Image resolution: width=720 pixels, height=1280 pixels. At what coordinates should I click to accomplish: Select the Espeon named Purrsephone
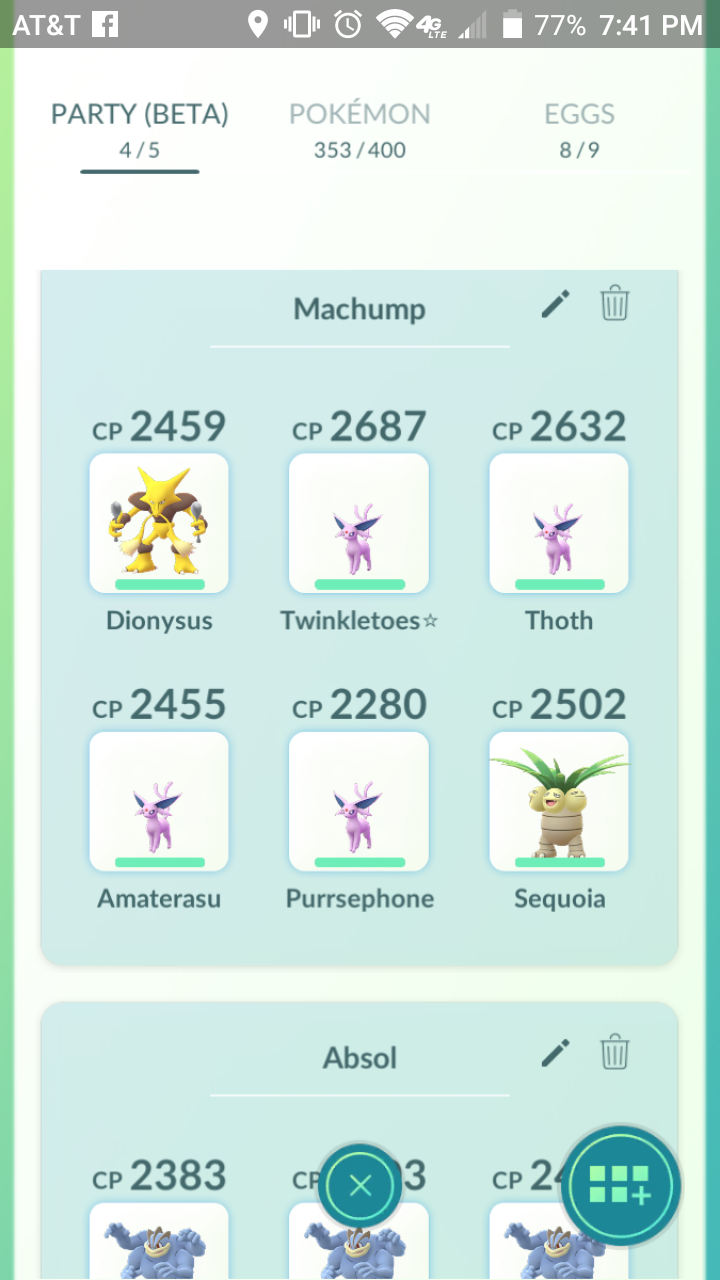click(x=359, y=801)
